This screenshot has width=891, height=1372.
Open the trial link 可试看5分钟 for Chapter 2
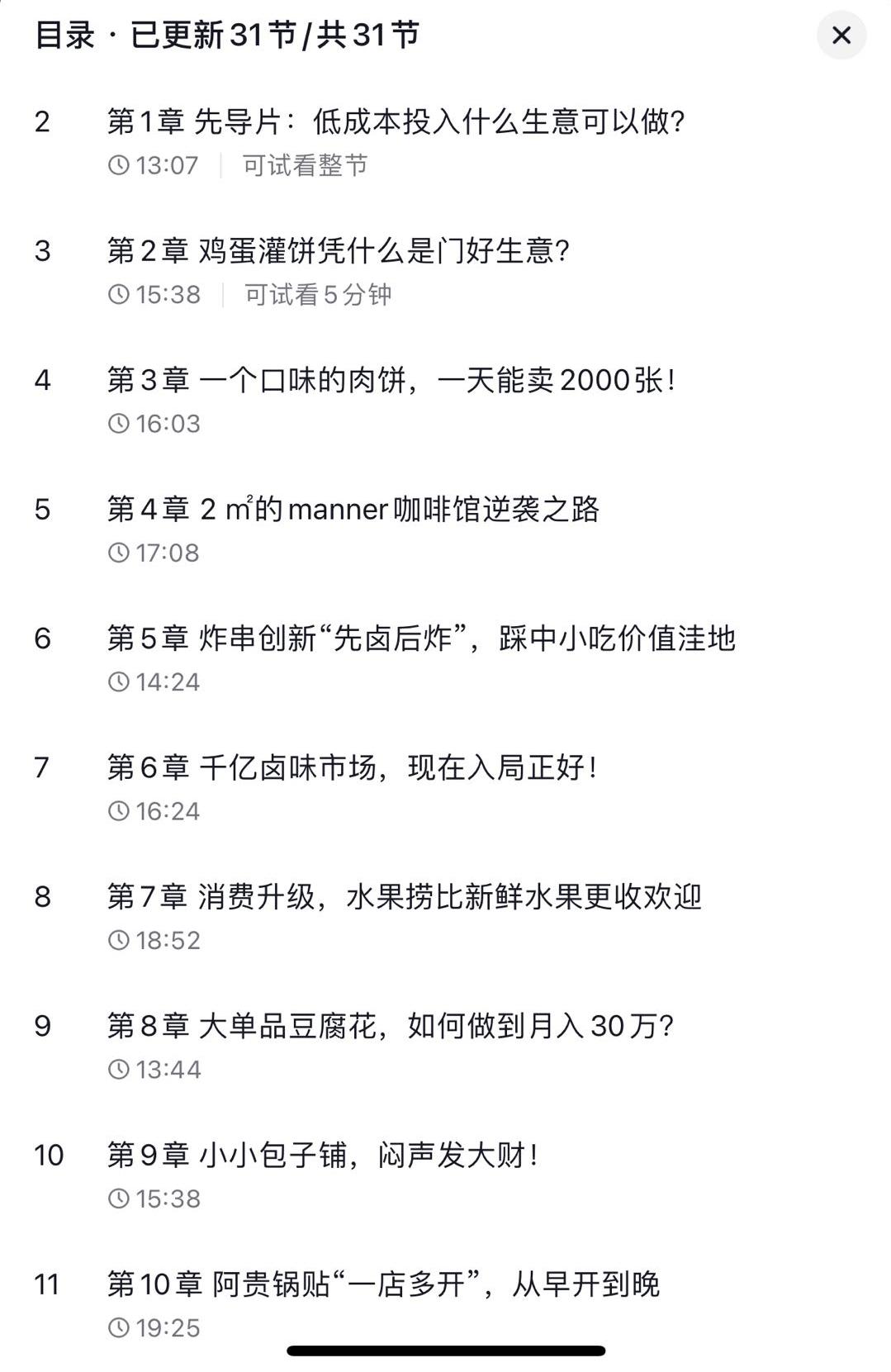tap(316, 294)
